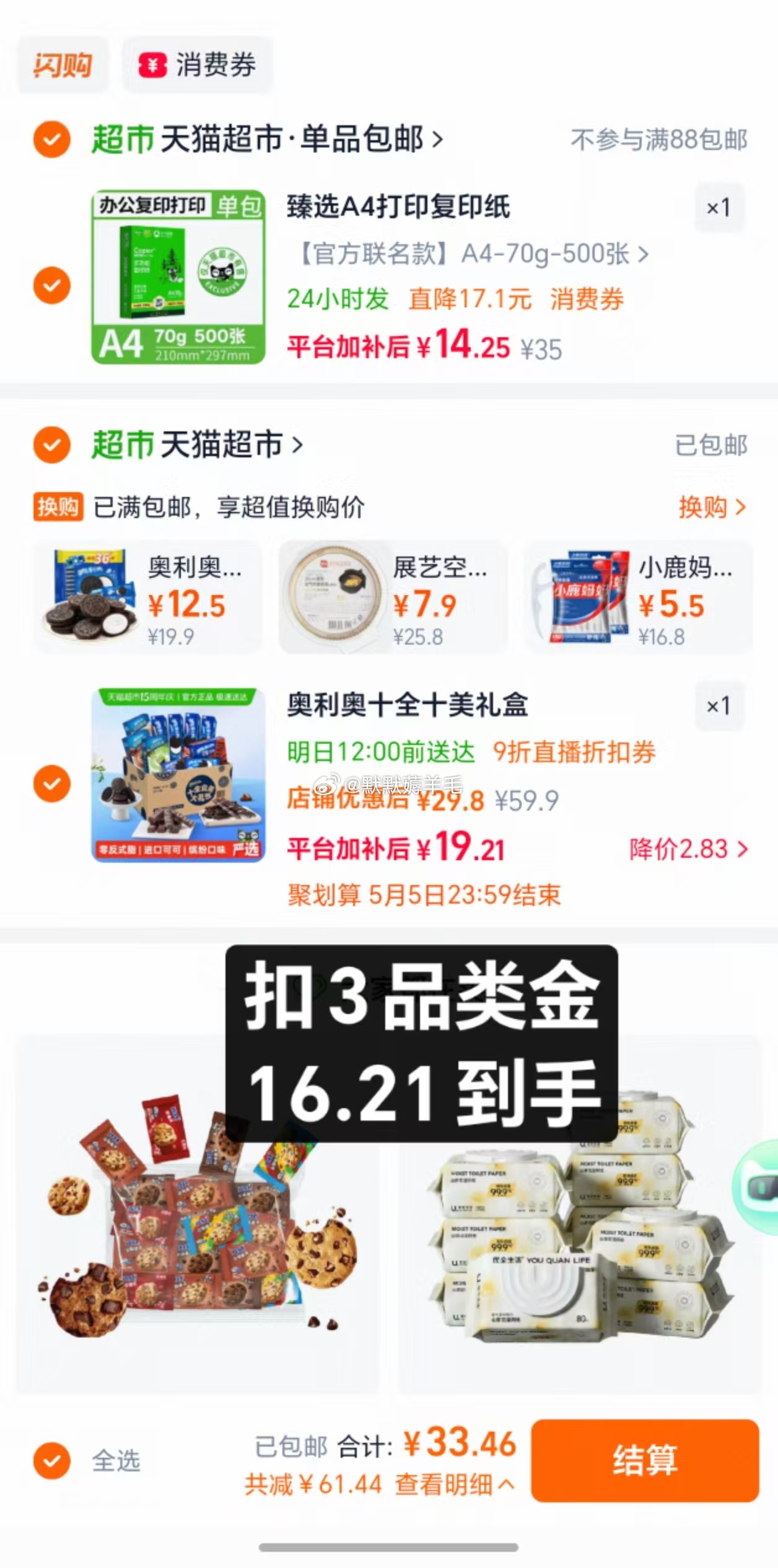Open the 奥利奥十全十美礼盒 product image

tap(178, 775)
